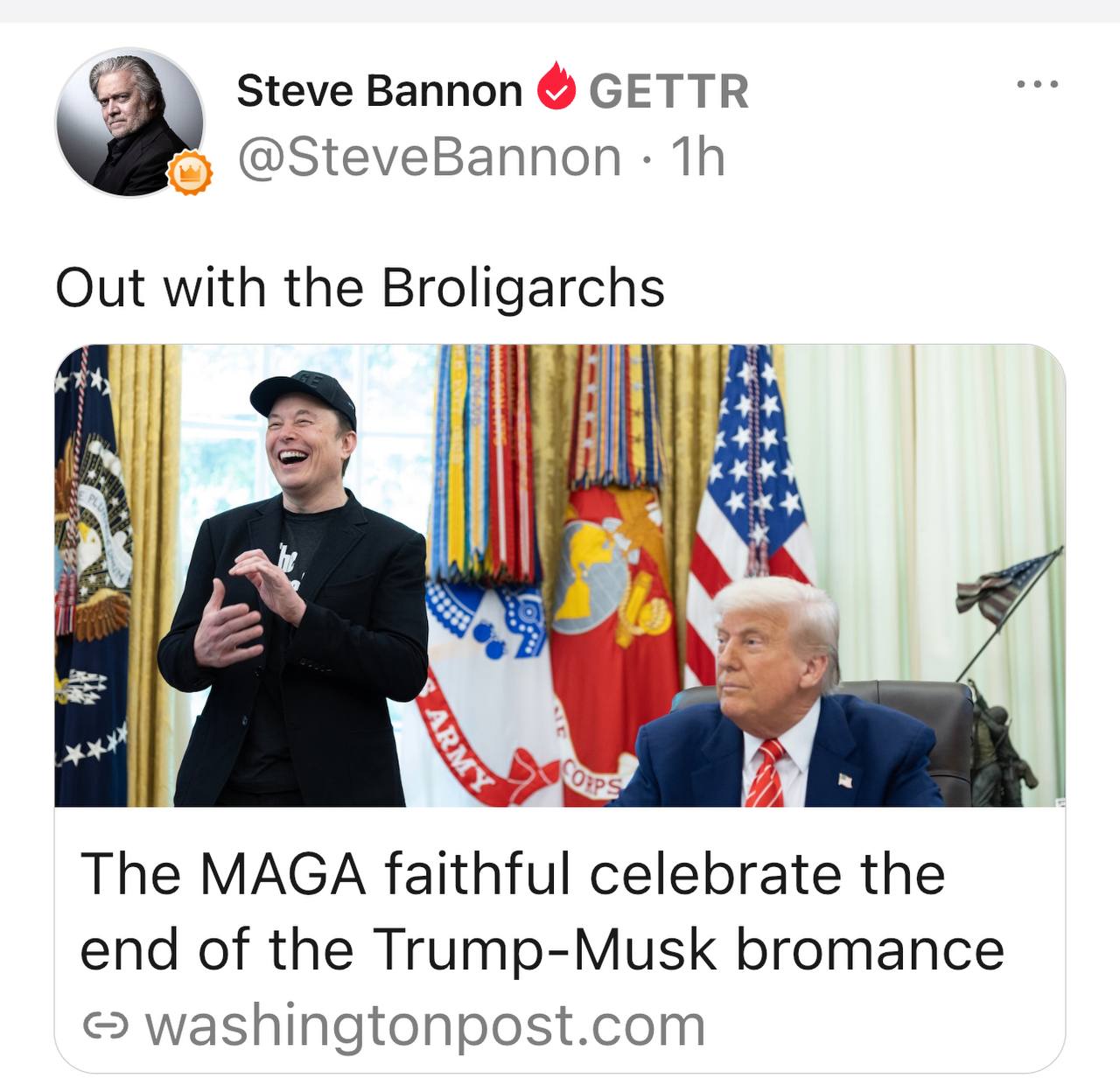Open the profile picture of the post author

click(x=129, y=123)
